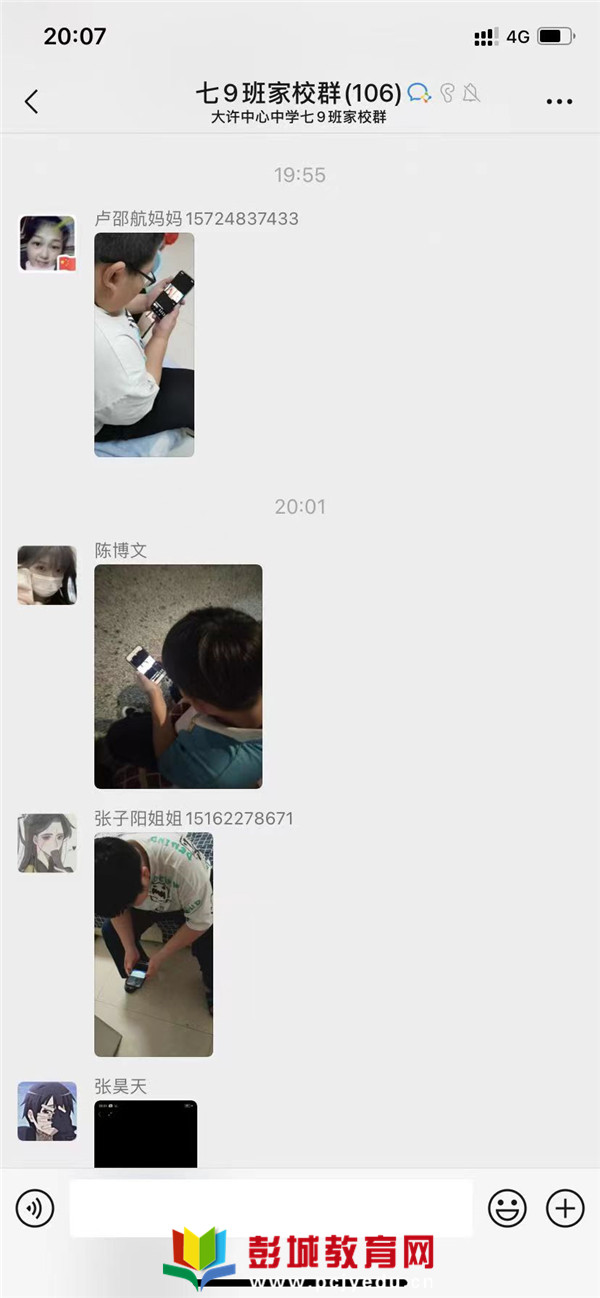The image size is (600, 1298).
Task: Open 张子阳姐姐's avatar profile
Action: (47, 843)
